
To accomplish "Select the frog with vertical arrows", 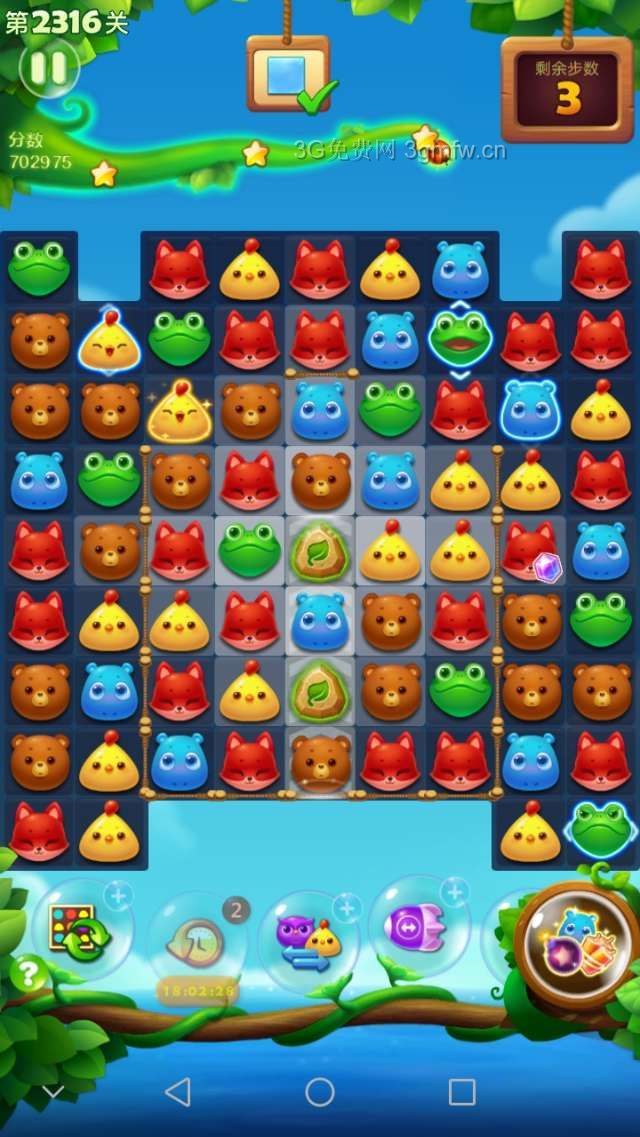I will click(x=460, y=339).
